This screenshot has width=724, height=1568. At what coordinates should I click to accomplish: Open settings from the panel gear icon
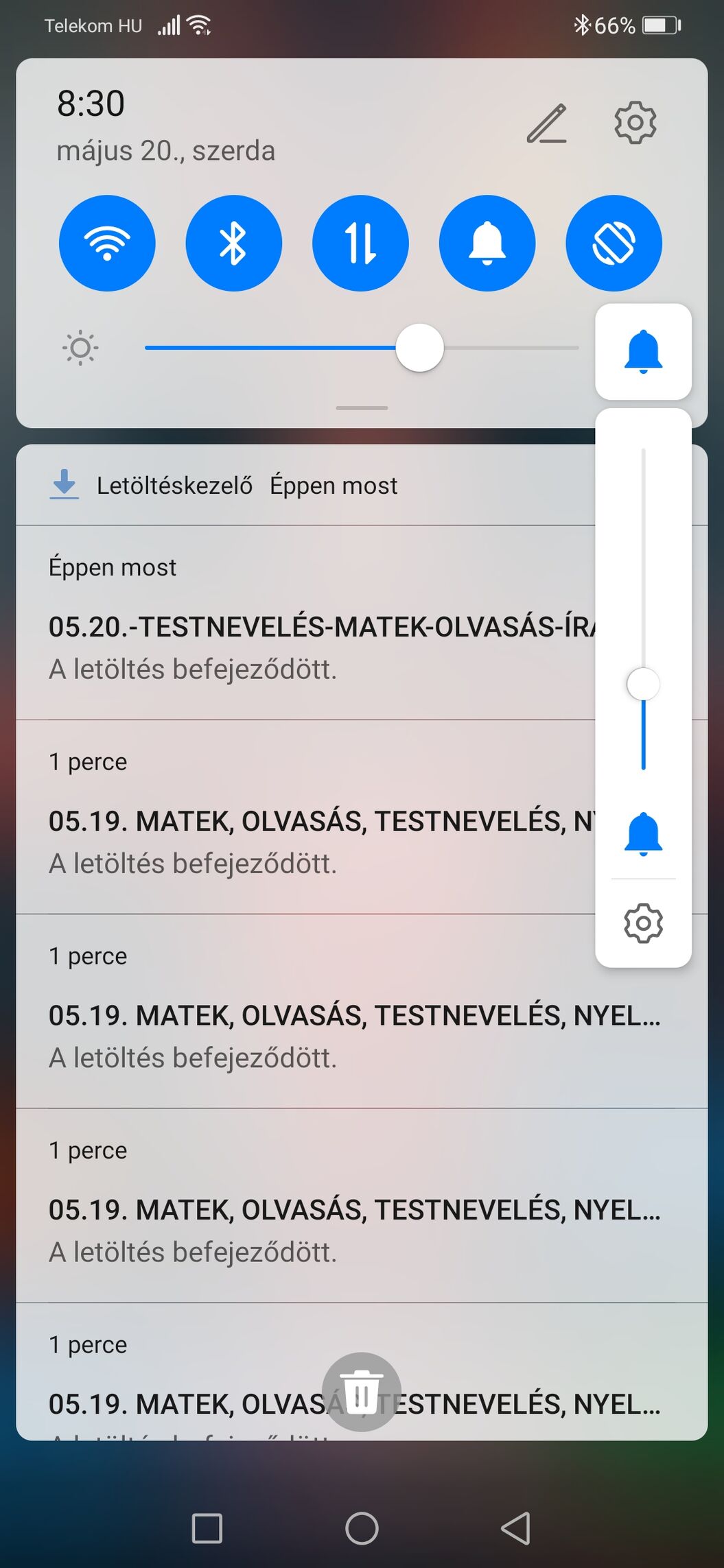pyautogui.click(x=635, y=123)
